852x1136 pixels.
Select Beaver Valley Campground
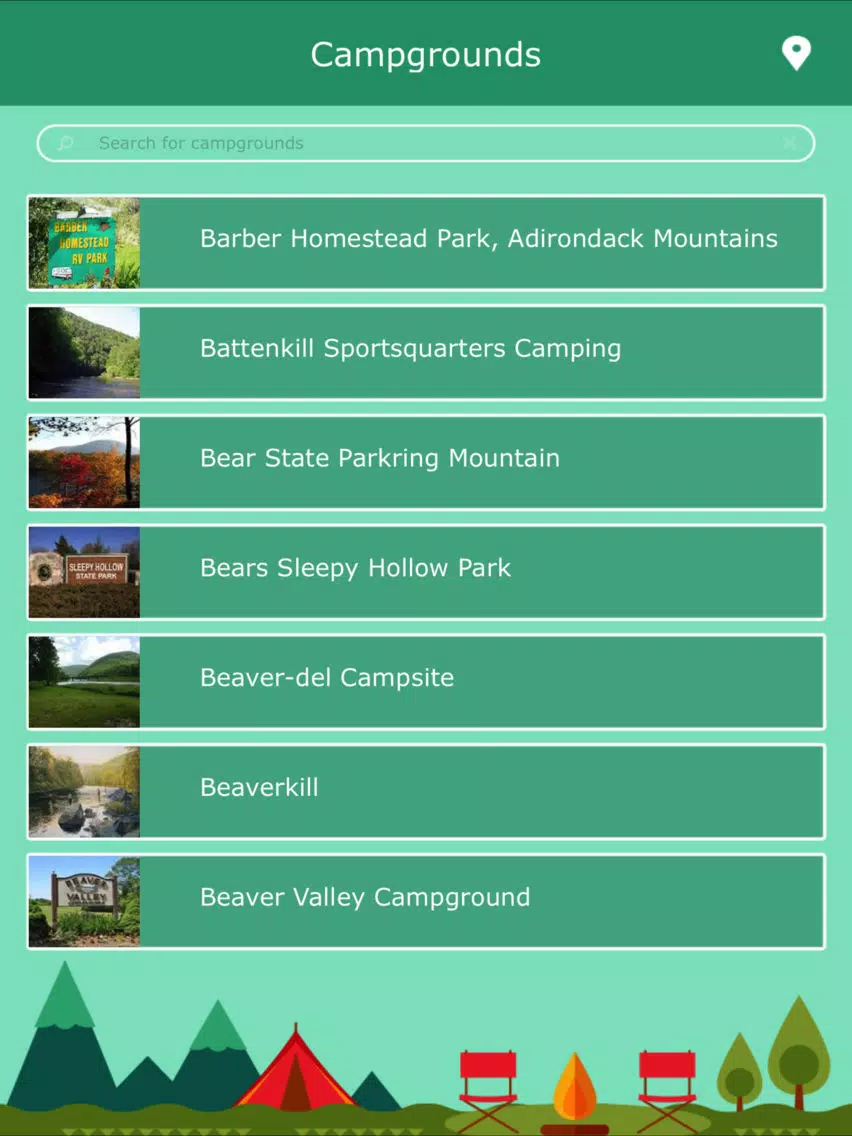[426, 901]
